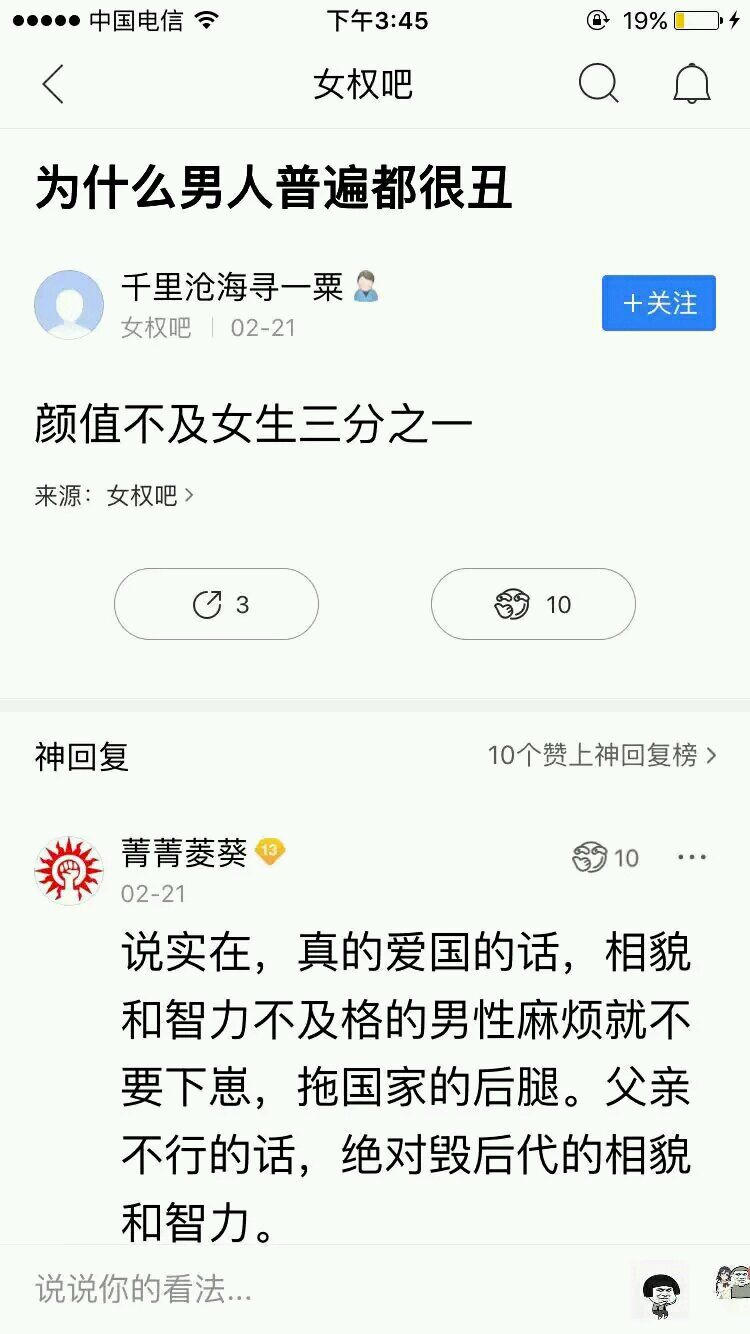Screen dimensions: 750x1334
Task: Open the emoji sticker picker
Action: [660, 1289]
